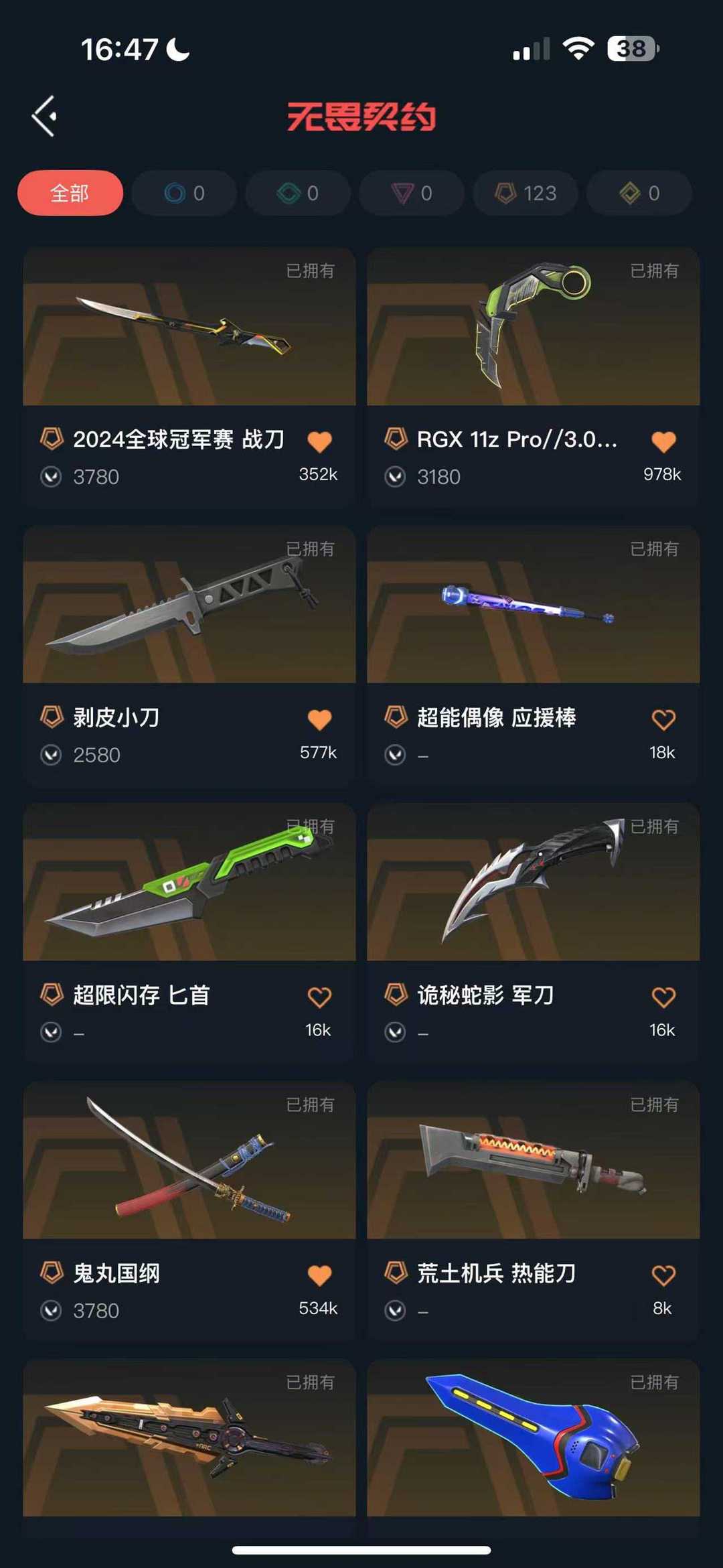
Task: Like the 超能偶像 应援棒 skin
Action: [x=663, y=719]
